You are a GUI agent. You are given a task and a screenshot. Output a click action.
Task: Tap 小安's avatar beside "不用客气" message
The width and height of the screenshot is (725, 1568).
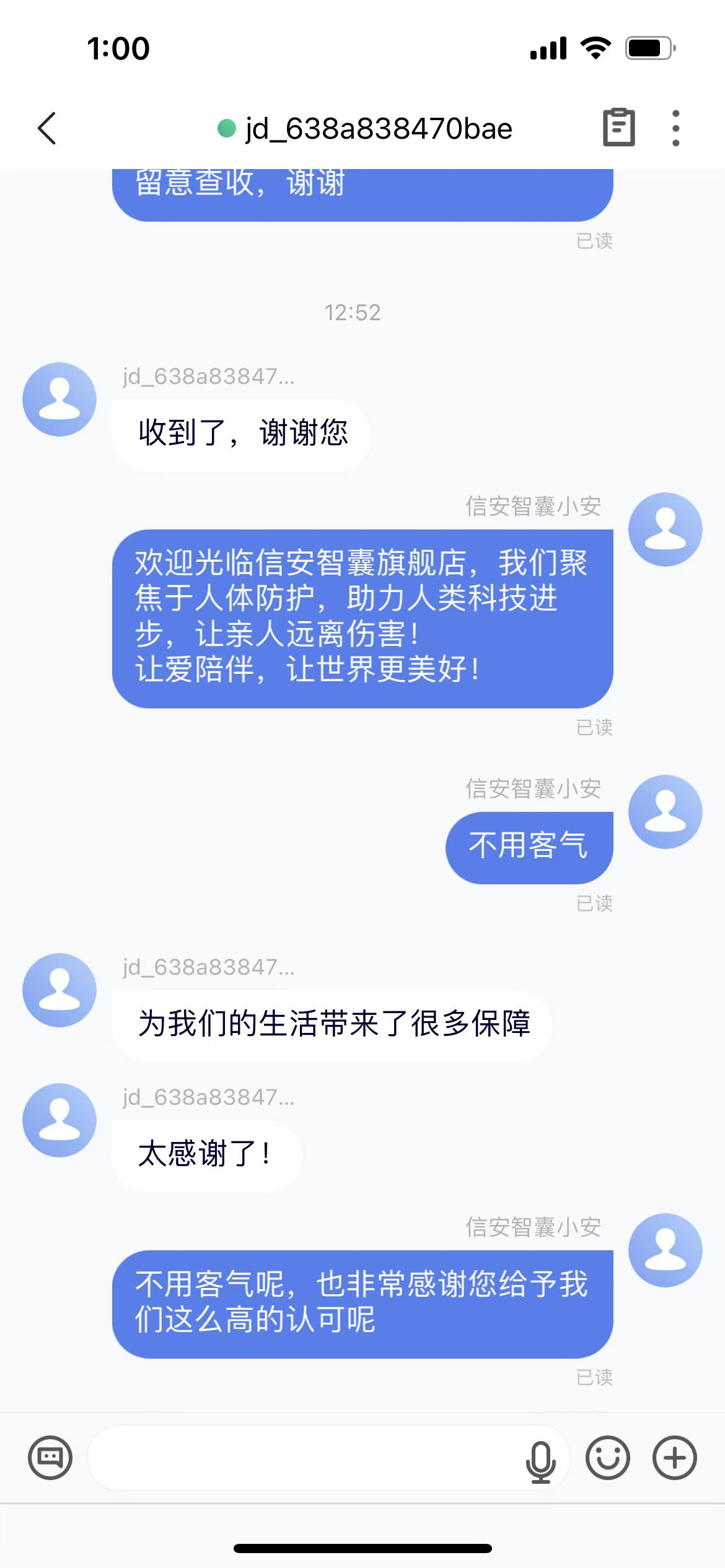pyautogui.click(x=665, y=811)
